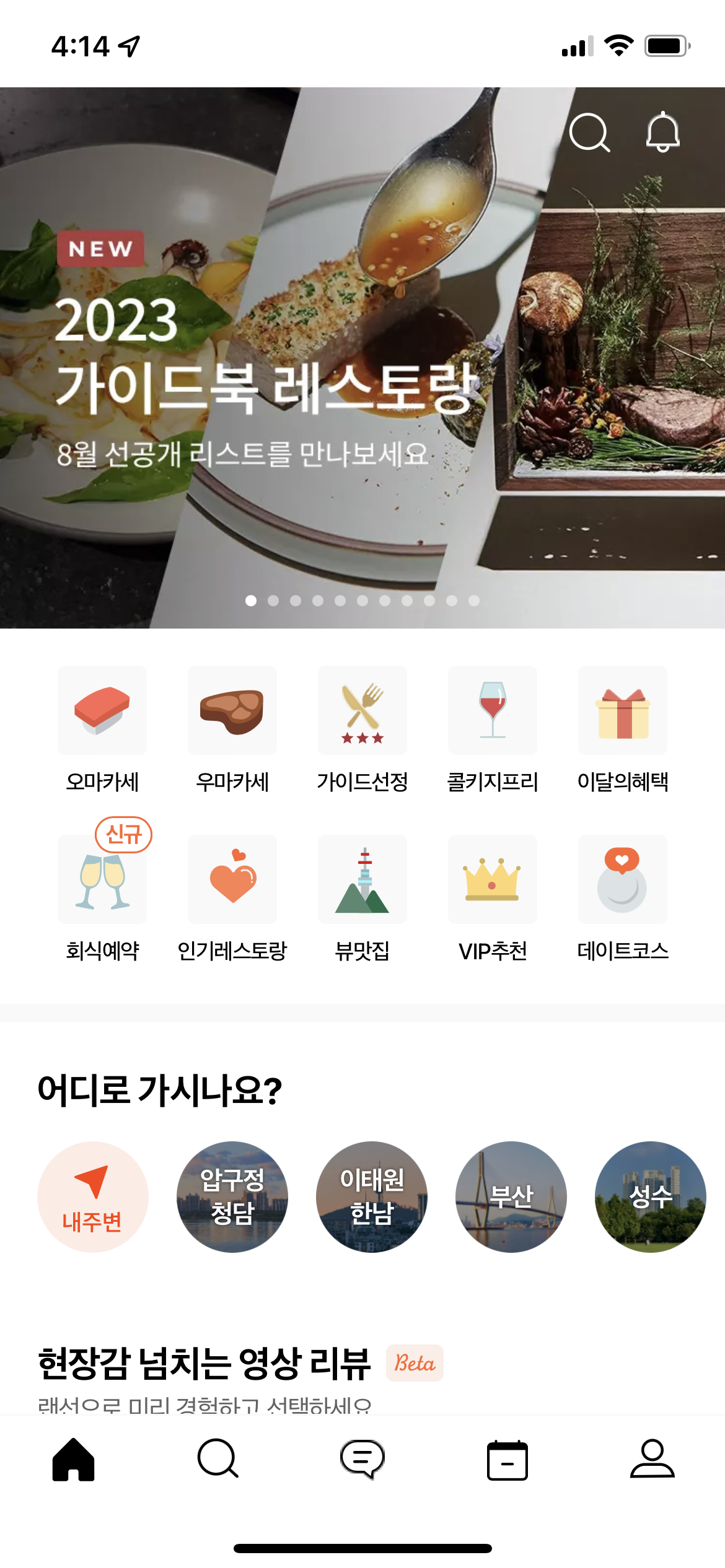This screenshot has height=1568, width=725.
Task: Click the 회식예약 champagne glasses icon
Action: (x=101, y=879)
